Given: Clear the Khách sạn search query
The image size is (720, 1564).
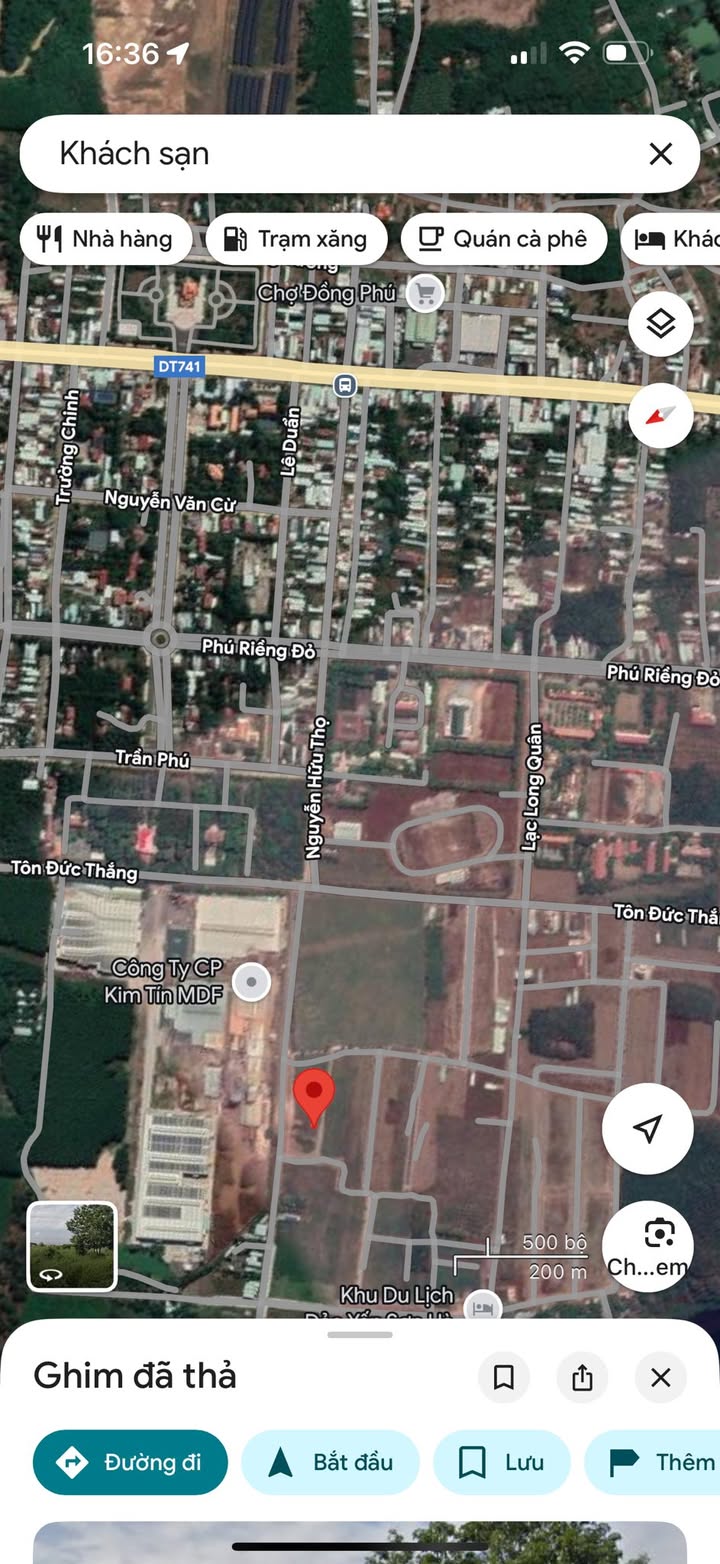Looking at the screenshot, I should tap(660, 154).
